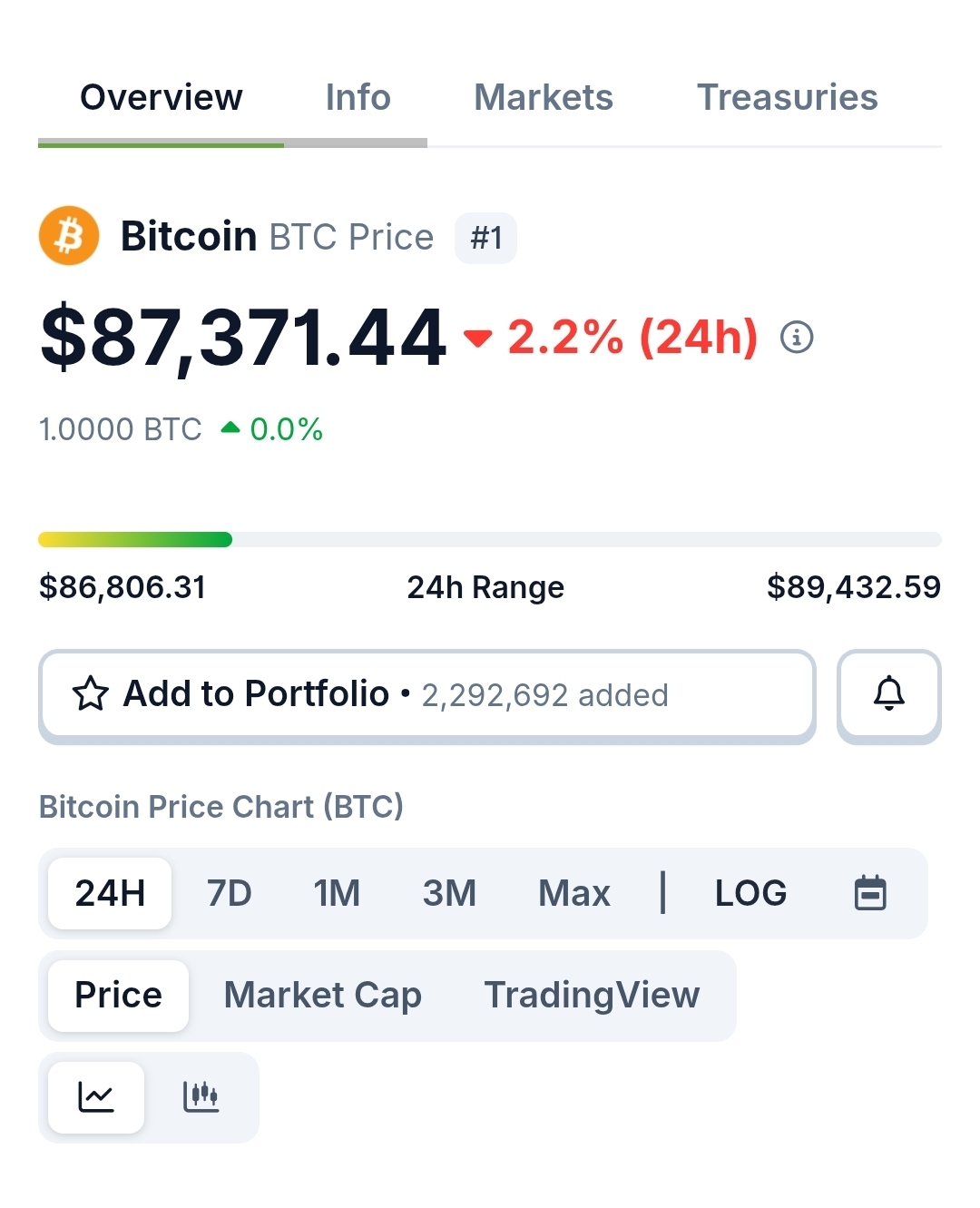The width and height of the screenshot is (980, 1208).
Task: Change chart range to 3M
Action: tap(449, 893)
